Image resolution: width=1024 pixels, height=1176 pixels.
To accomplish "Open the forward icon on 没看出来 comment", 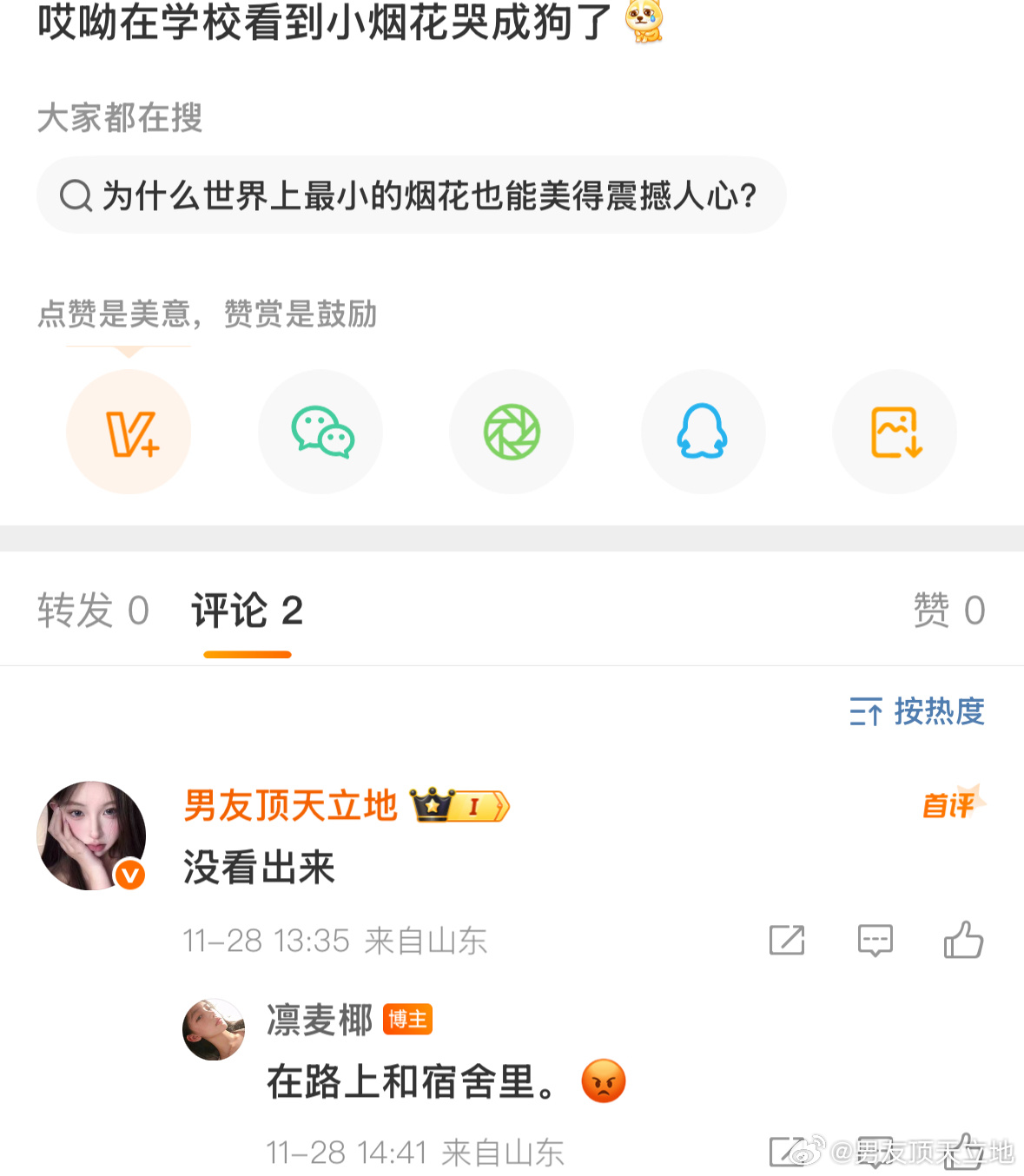I will pyautogui.click(x=786, y=940).
